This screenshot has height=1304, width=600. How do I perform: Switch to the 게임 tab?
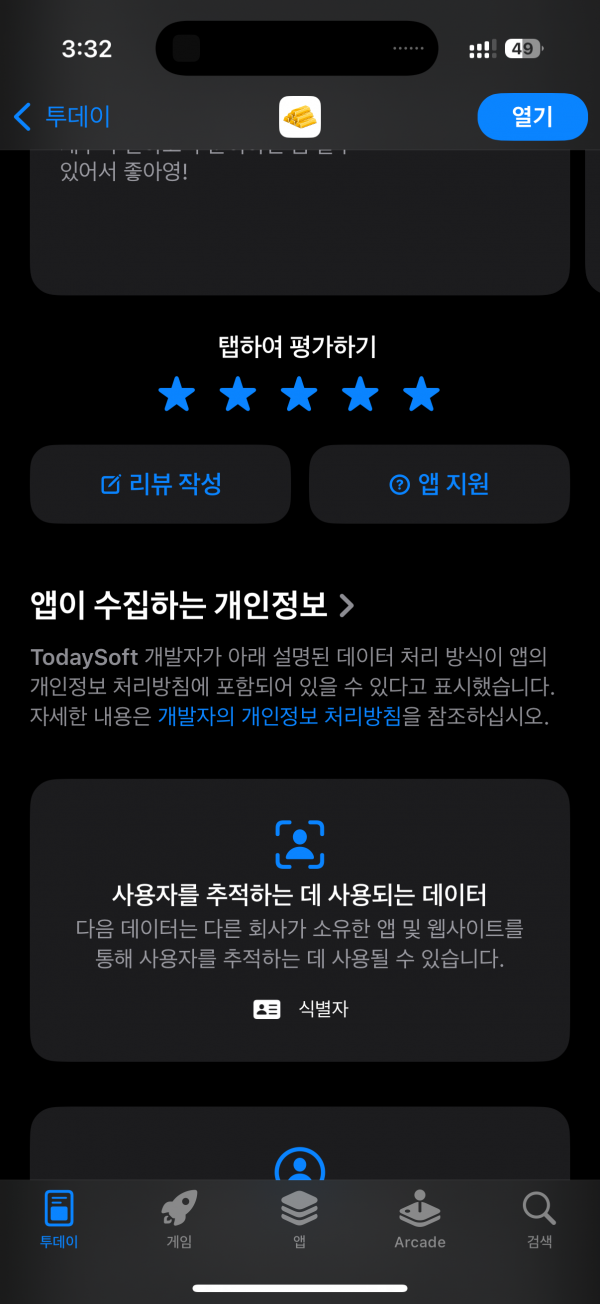coord(179,1220)
